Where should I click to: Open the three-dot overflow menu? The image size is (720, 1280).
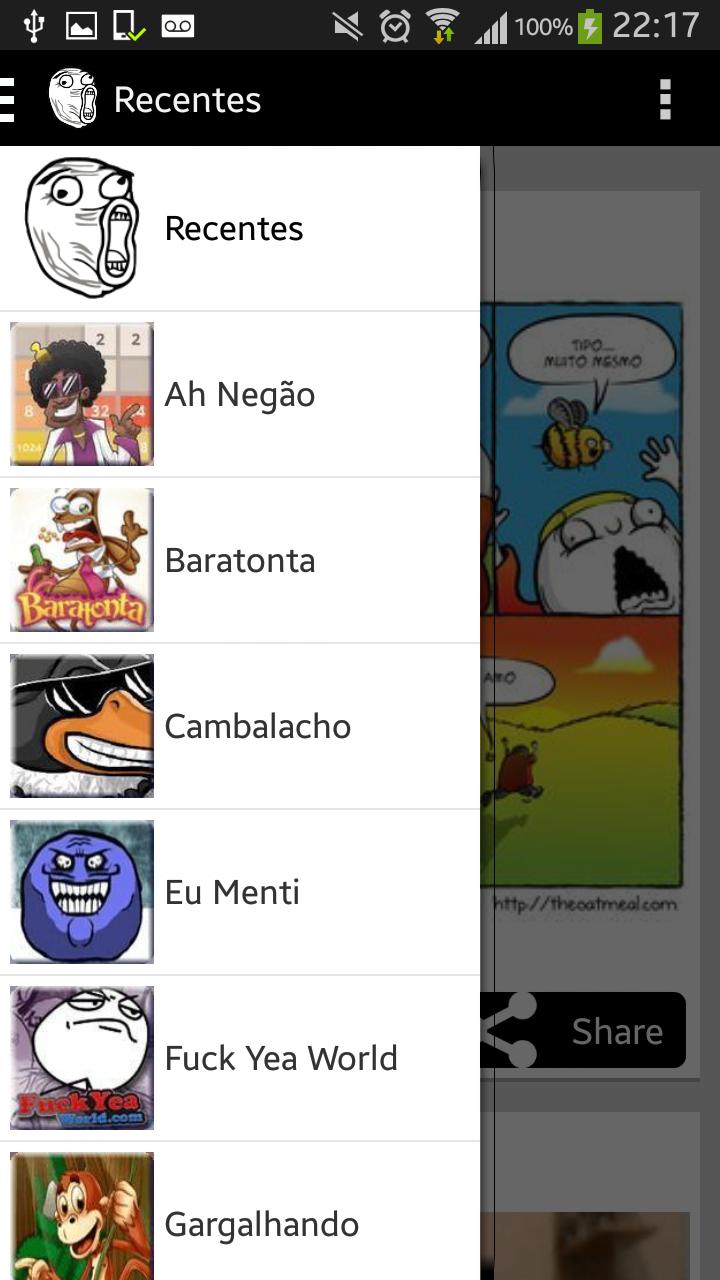[x=665, y=98]
